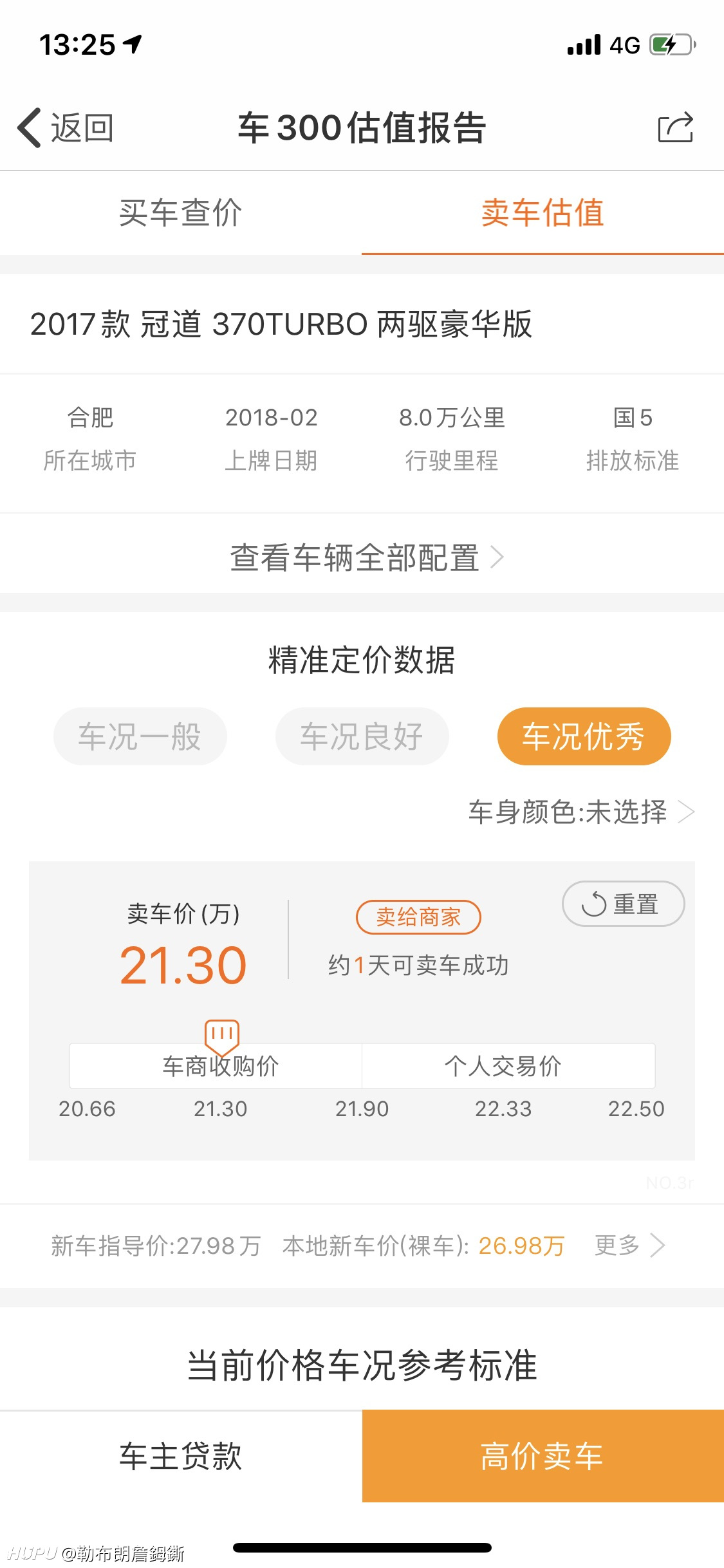This screenshot has height=1568, width=724.
Task: Go back with the 返回 button
Action: tap(66, 127)
